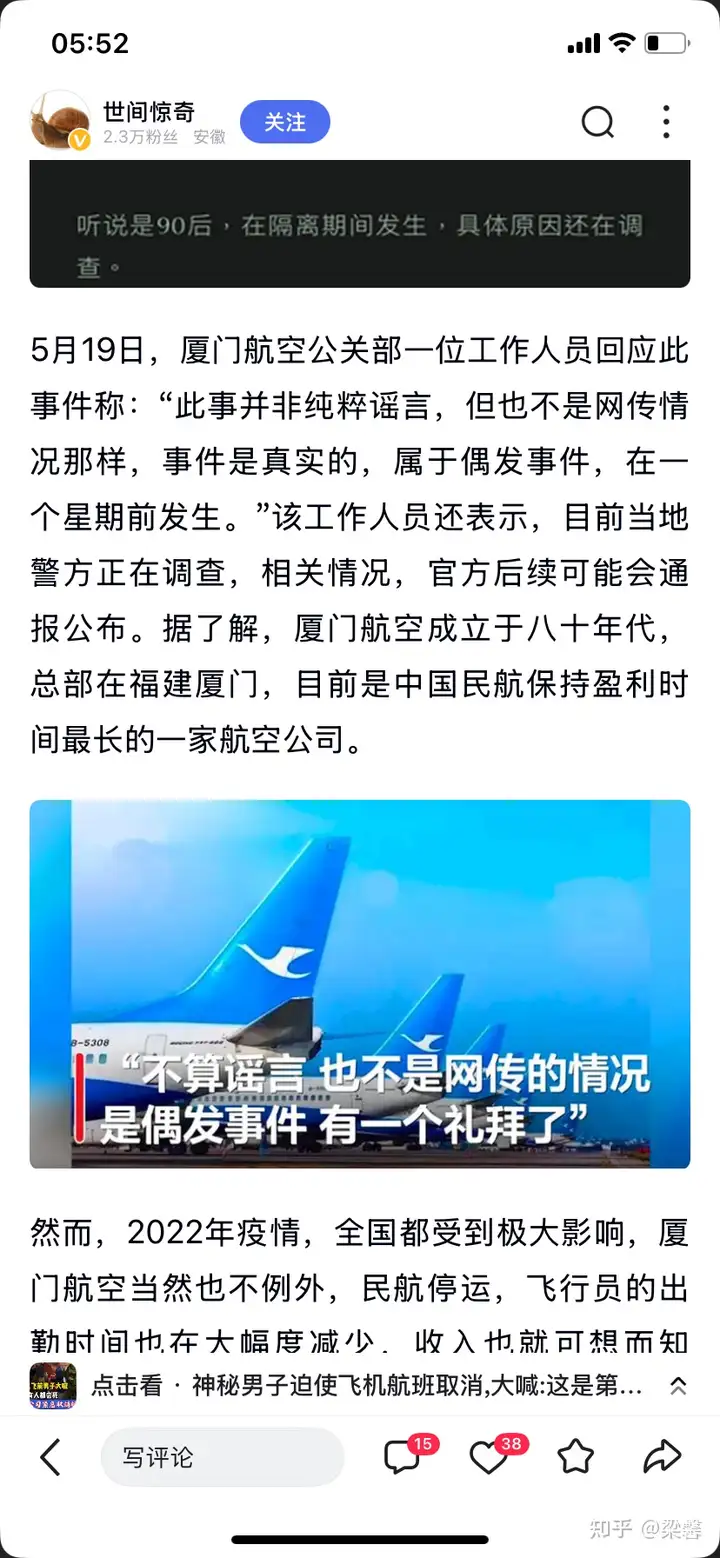Open the Xiamen Airlines plane image
720x1558 pixels.
click(360, 984)
